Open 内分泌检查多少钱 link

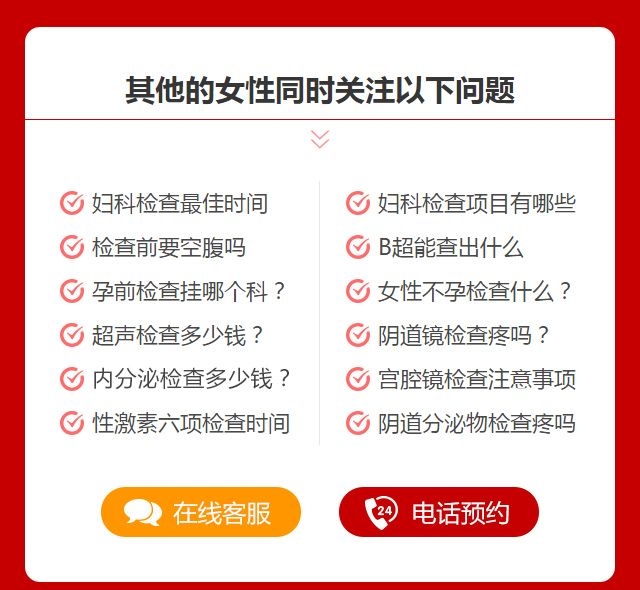pos(191,379)
